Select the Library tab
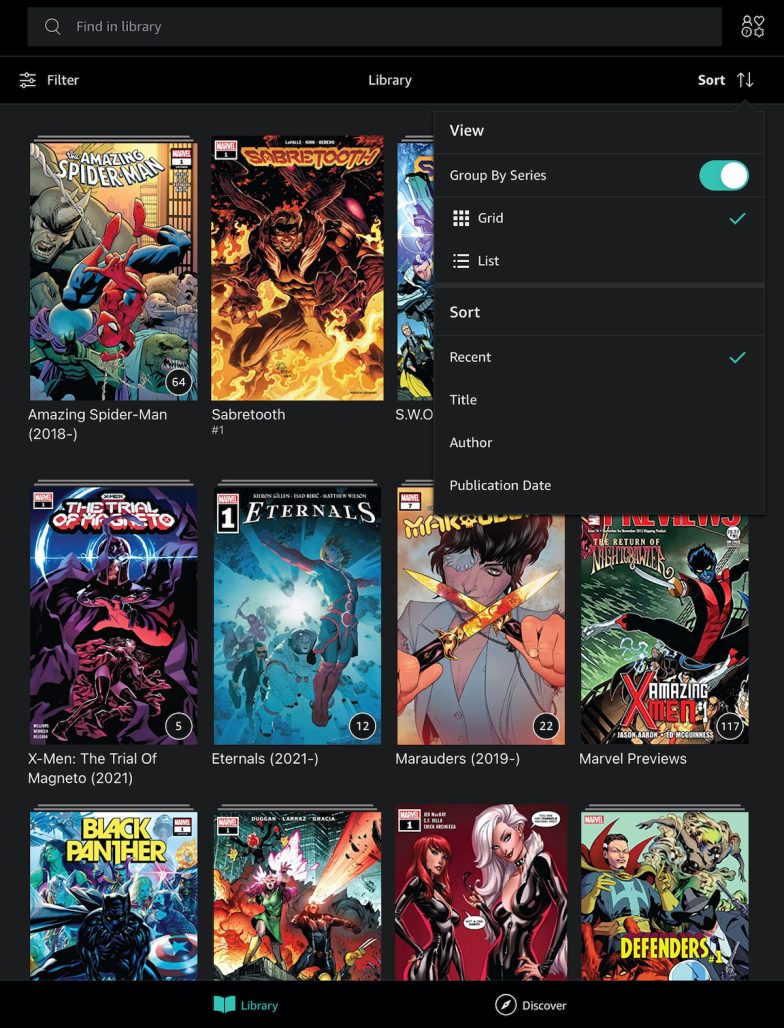This screenshot has height=1028, width=784. [246, 1005]
